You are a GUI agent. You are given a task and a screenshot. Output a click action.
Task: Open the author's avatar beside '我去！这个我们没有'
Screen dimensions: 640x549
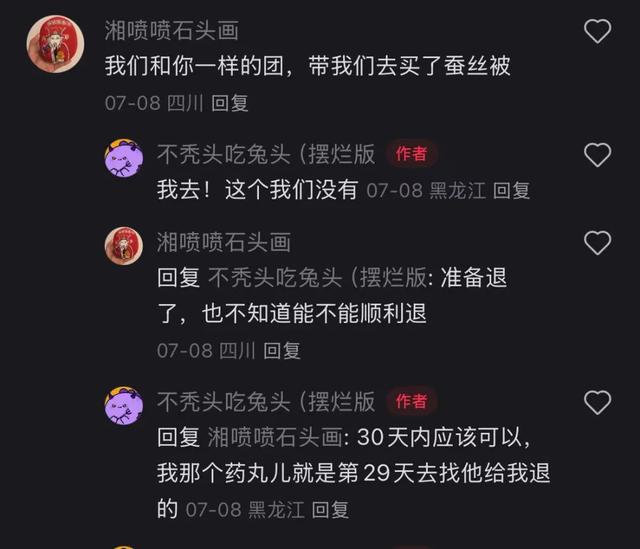click(x=124, y=158)
